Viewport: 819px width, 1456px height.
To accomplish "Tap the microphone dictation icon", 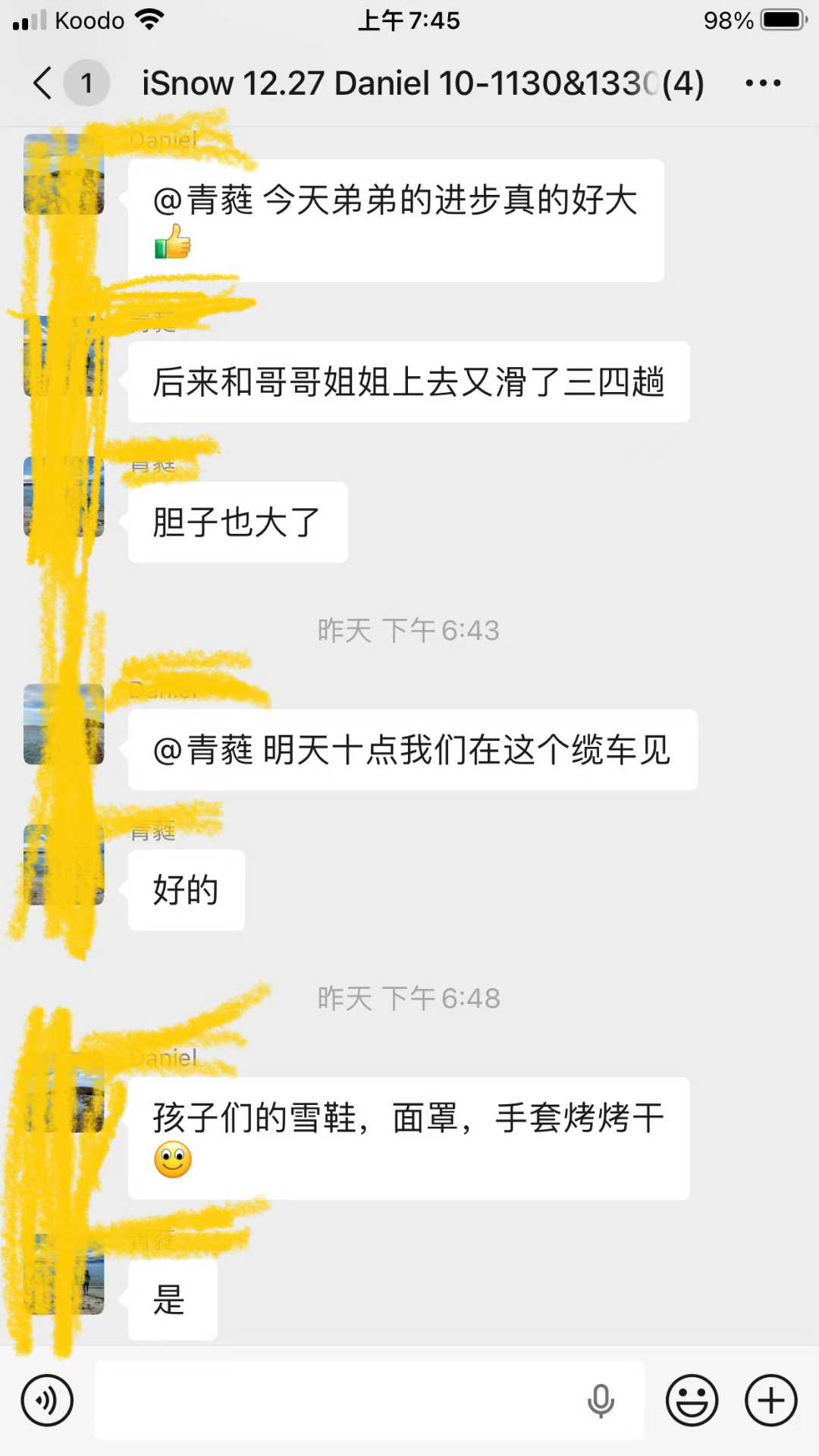I will (601, 1400).
